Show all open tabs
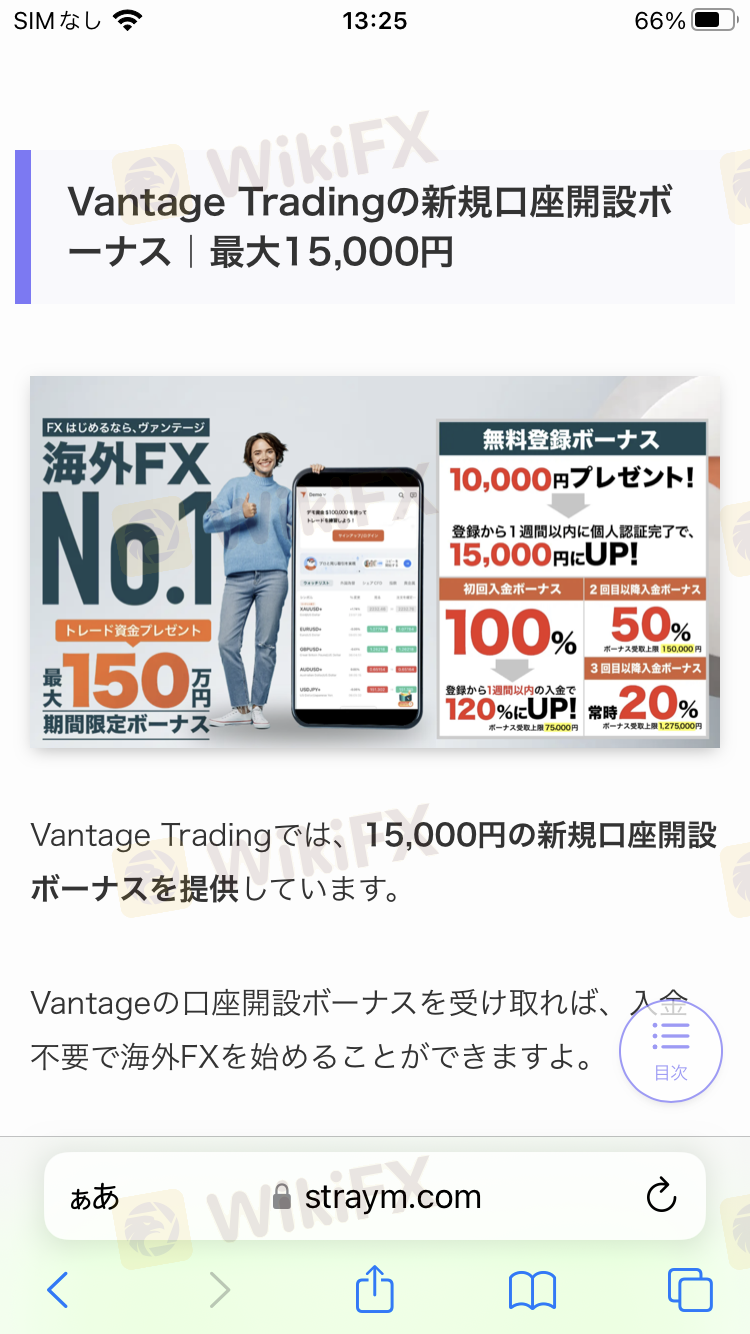This screenshot has height=1334, width=750. [690, 1290]
